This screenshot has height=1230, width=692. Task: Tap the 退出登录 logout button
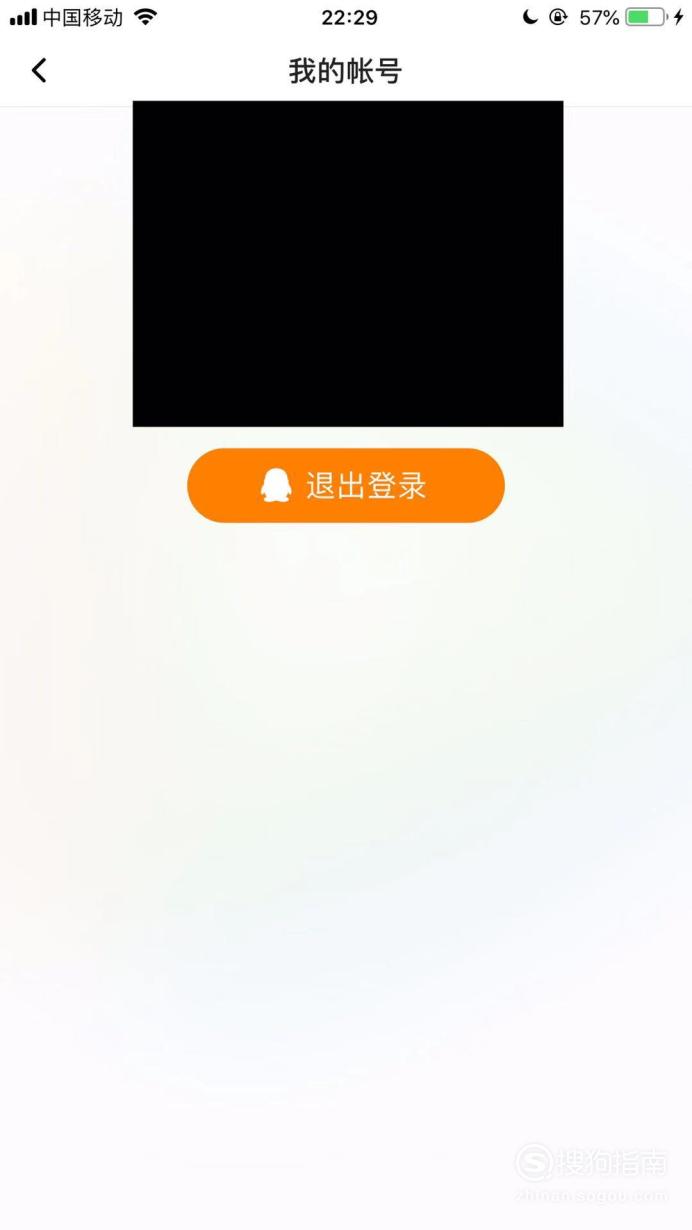(346, 485)
